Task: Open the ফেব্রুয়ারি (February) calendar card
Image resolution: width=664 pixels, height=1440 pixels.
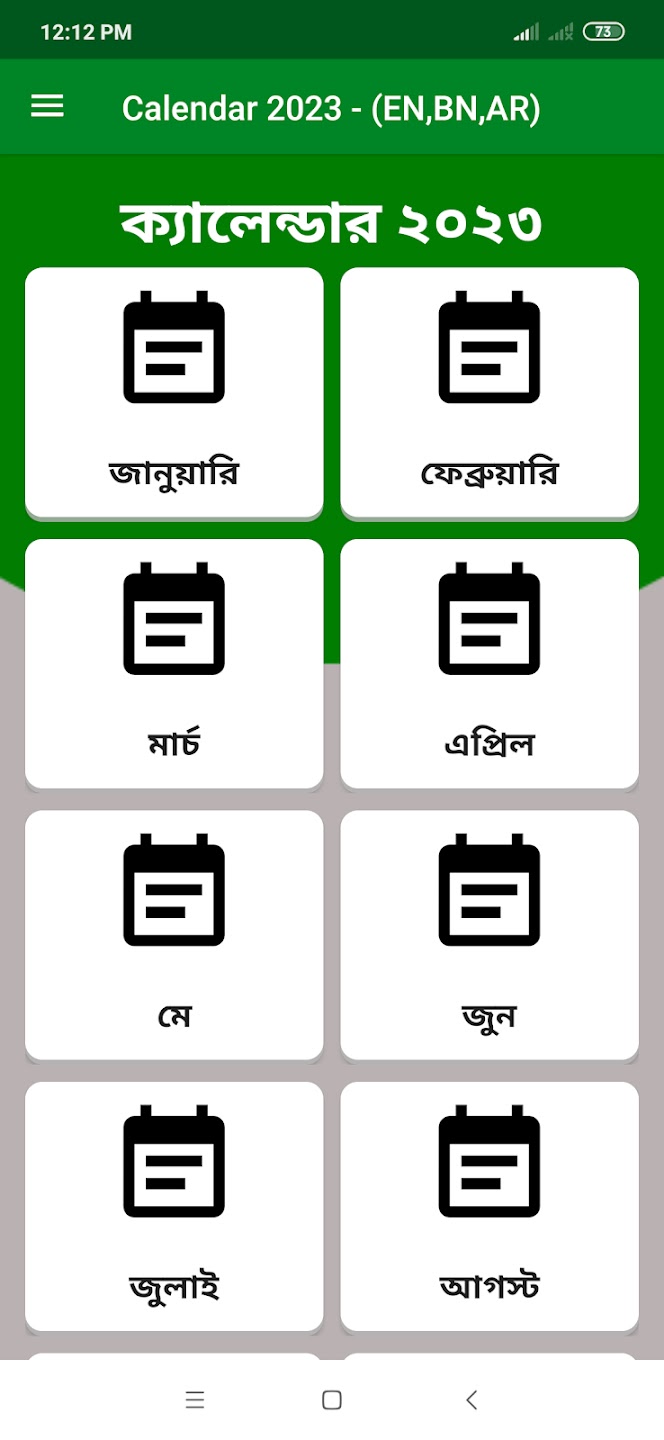Action: 489,392
